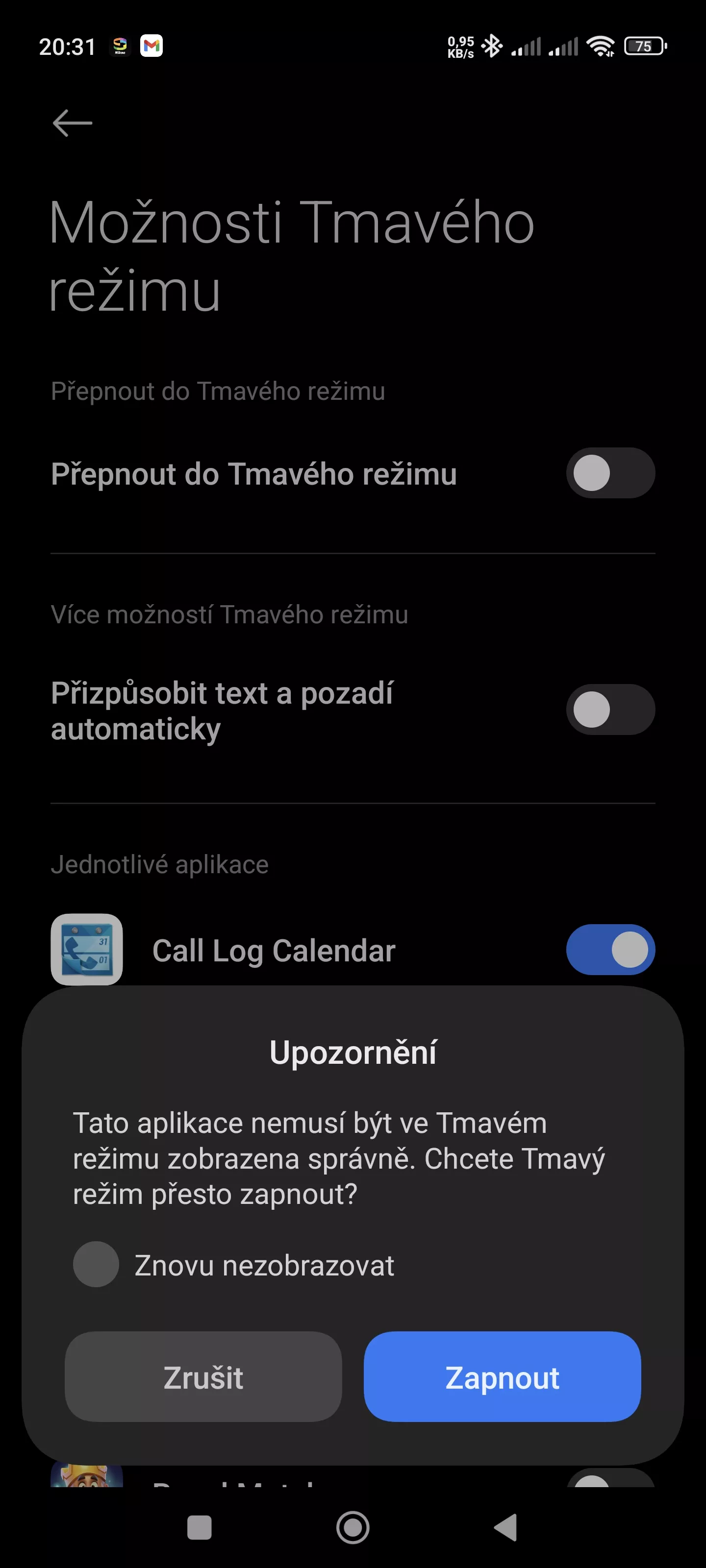Go back with the top arrow
Screen dimensions: 706x1568
(x=73, y=123)
